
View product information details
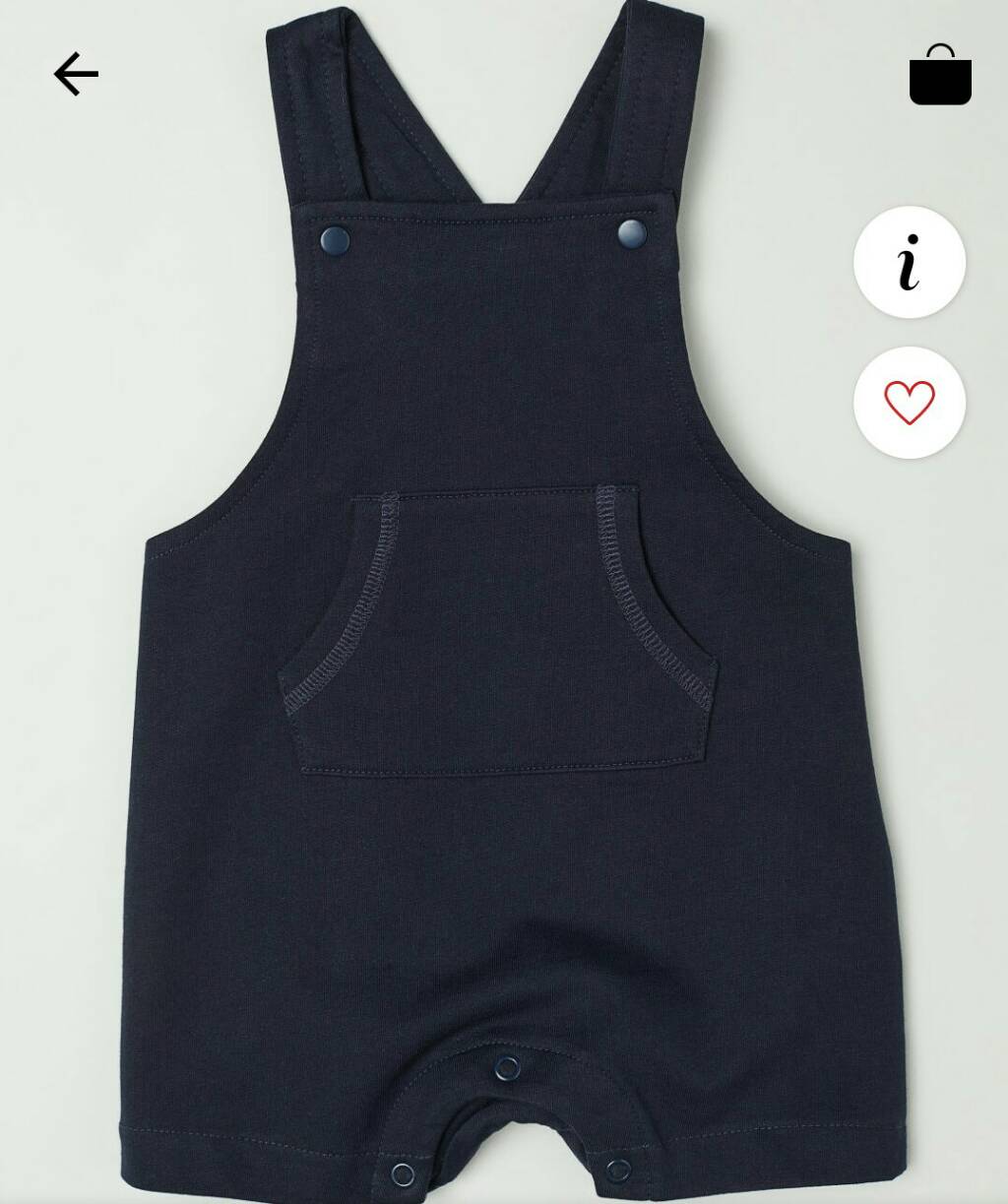909,262
